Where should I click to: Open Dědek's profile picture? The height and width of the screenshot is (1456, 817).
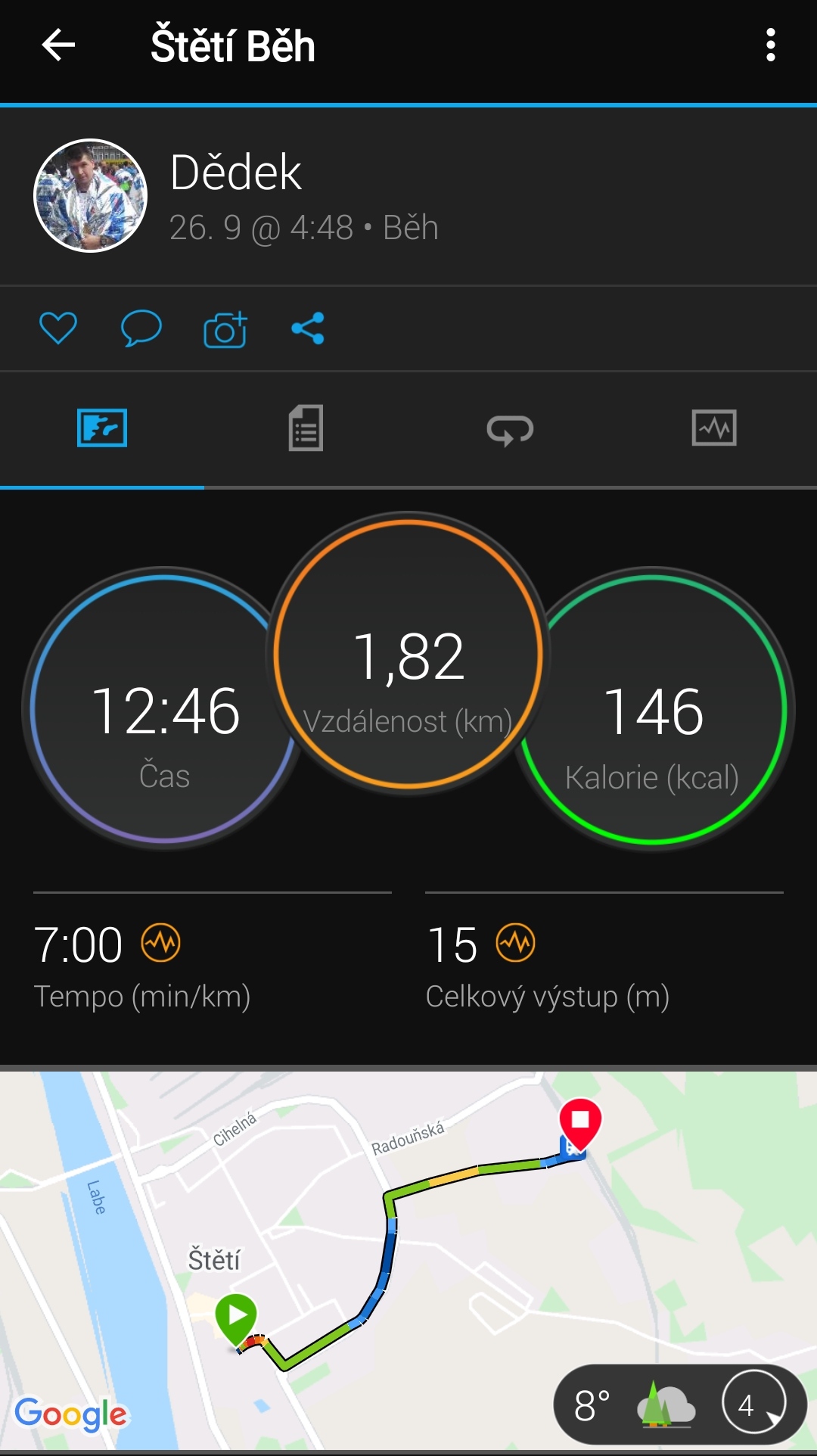tap(91, 195)
